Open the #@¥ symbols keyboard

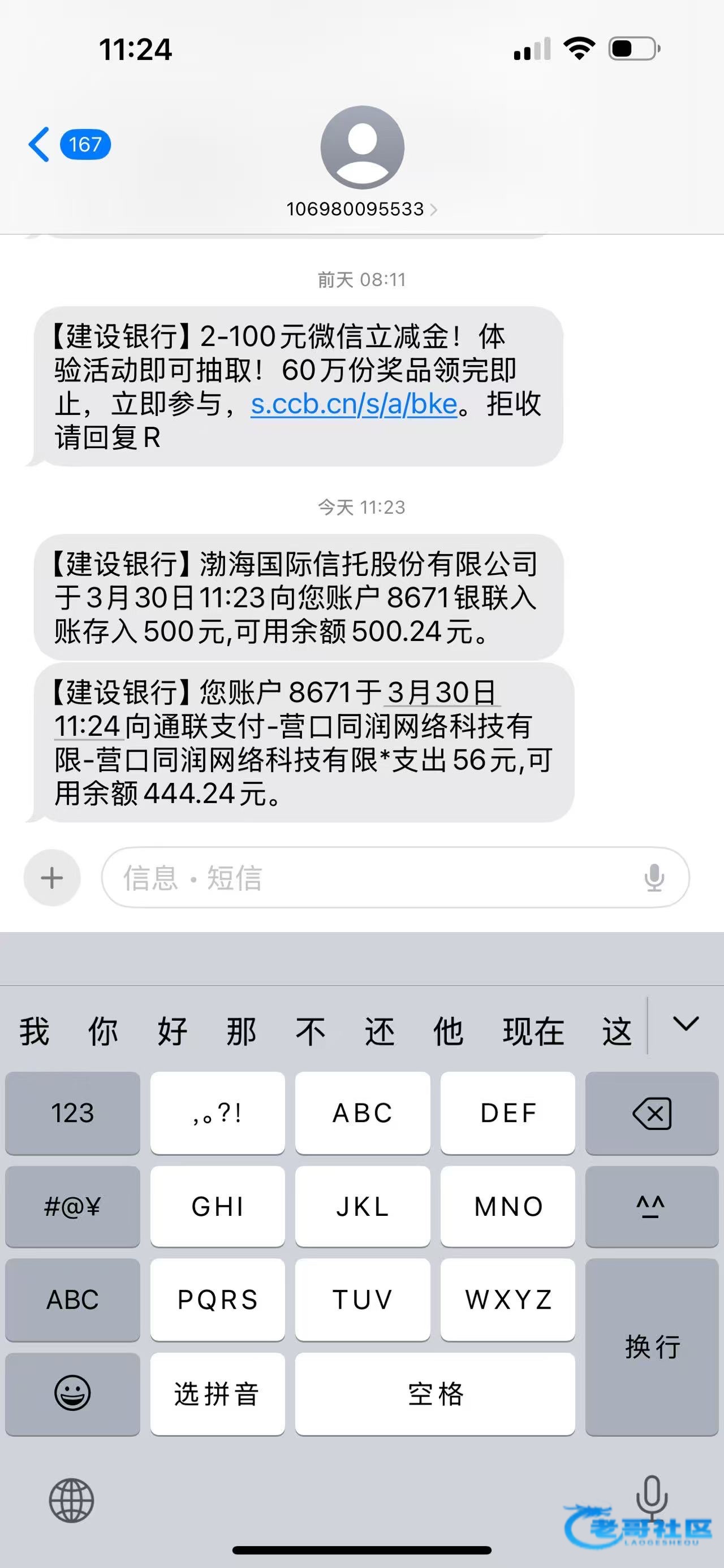click(x=72, y=1206)
